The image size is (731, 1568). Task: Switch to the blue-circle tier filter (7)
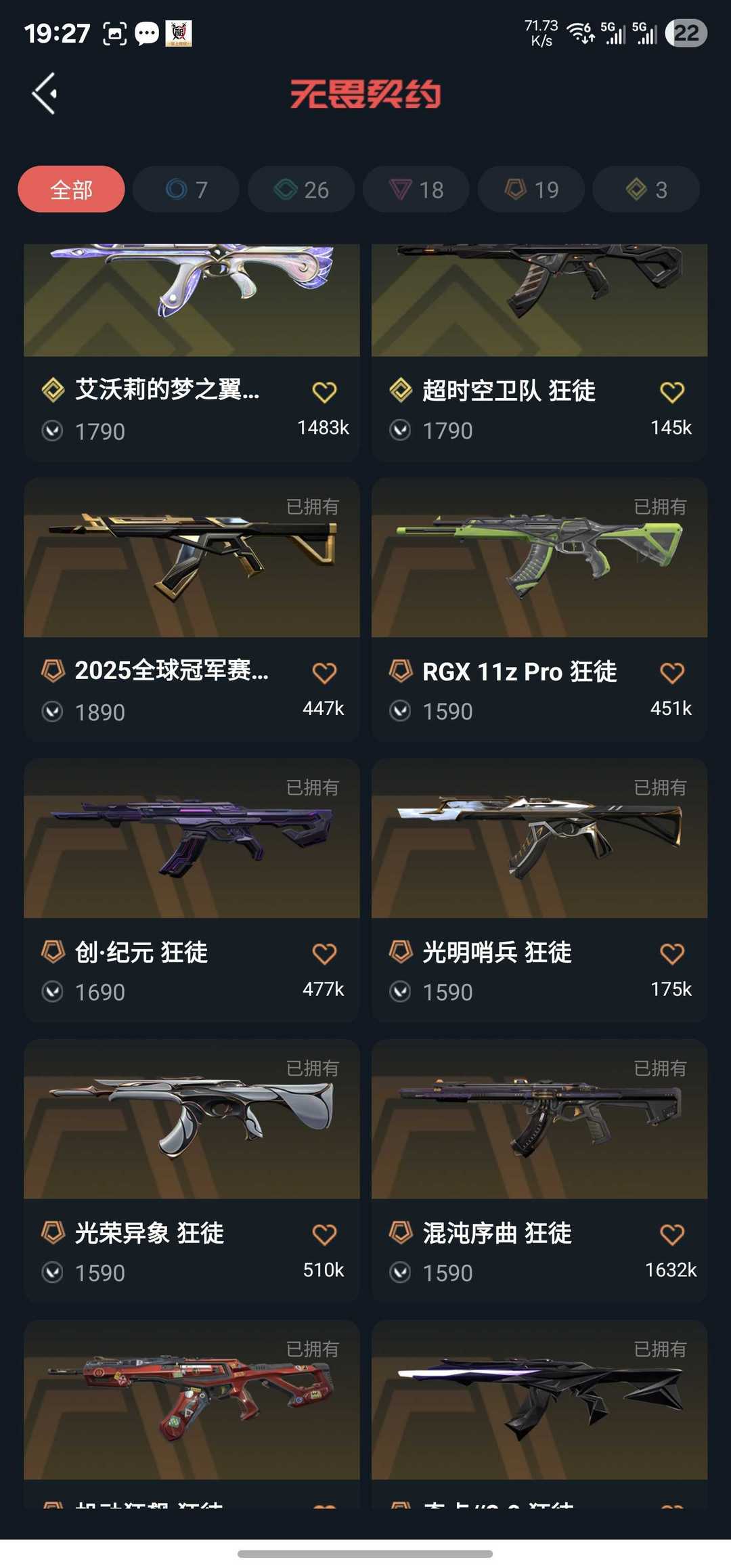[186, 190]
